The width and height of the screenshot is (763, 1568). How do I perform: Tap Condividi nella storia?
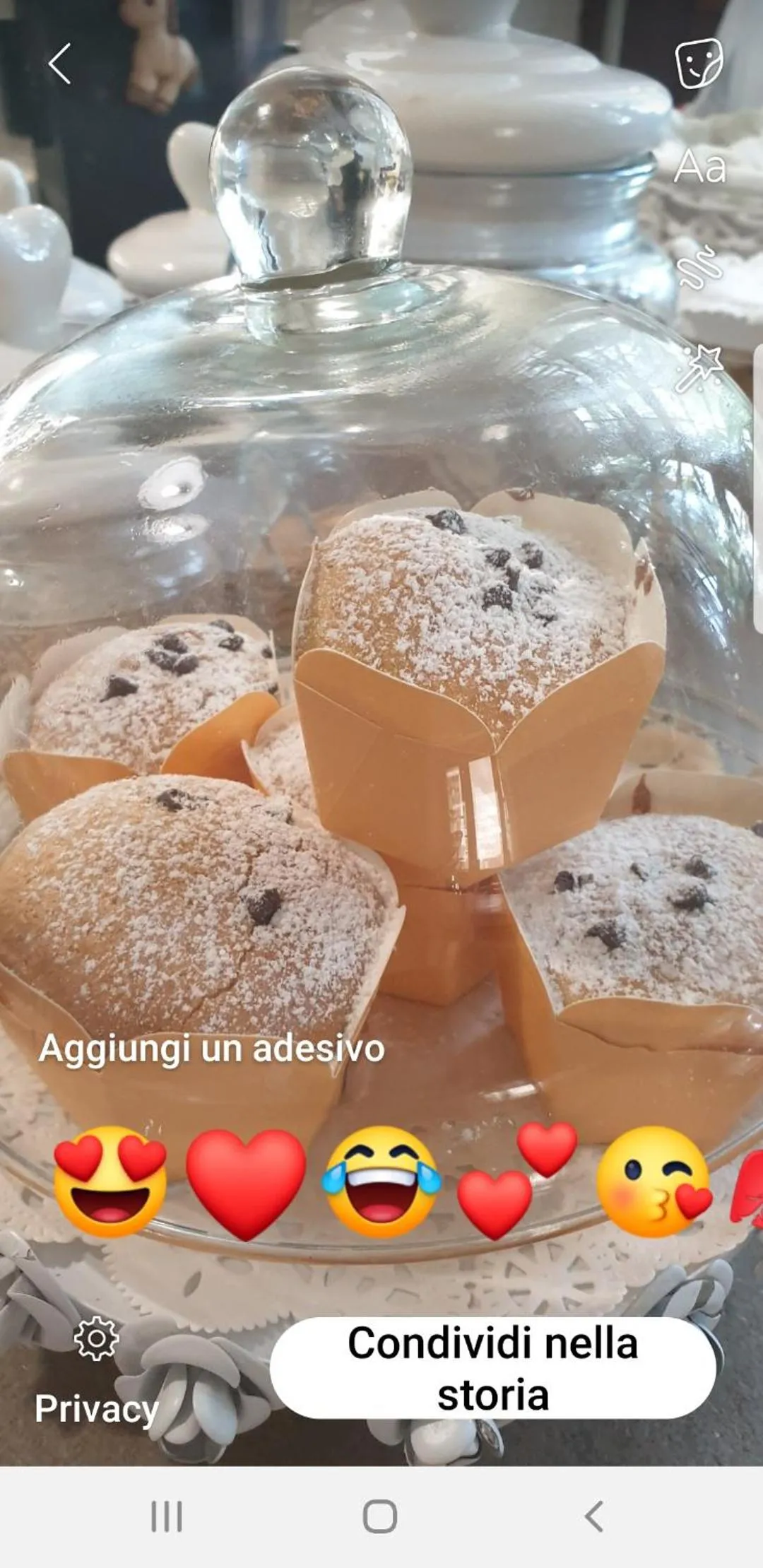click(x=492, y=1368)
